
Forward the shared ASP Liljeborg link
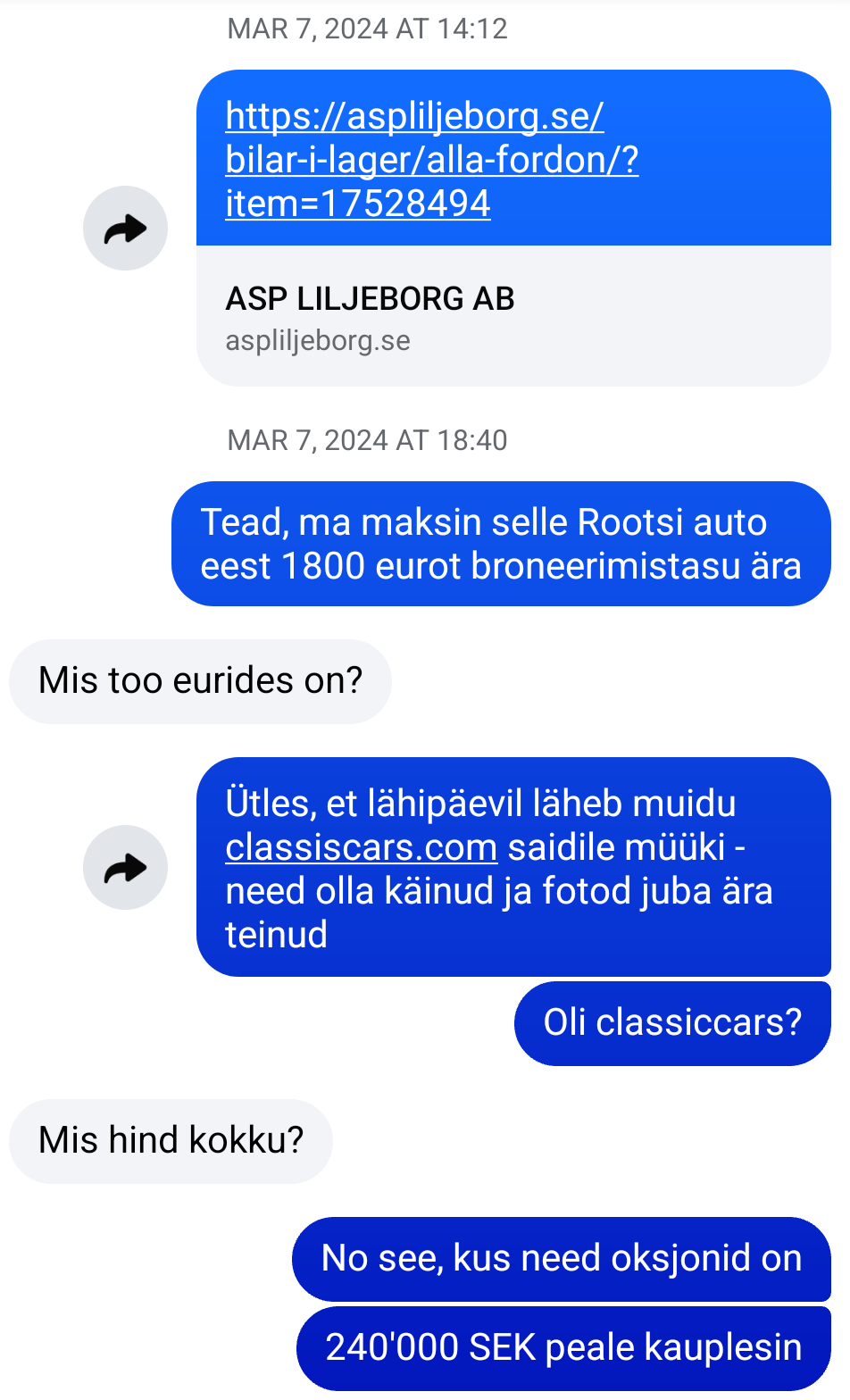(125, 229)
